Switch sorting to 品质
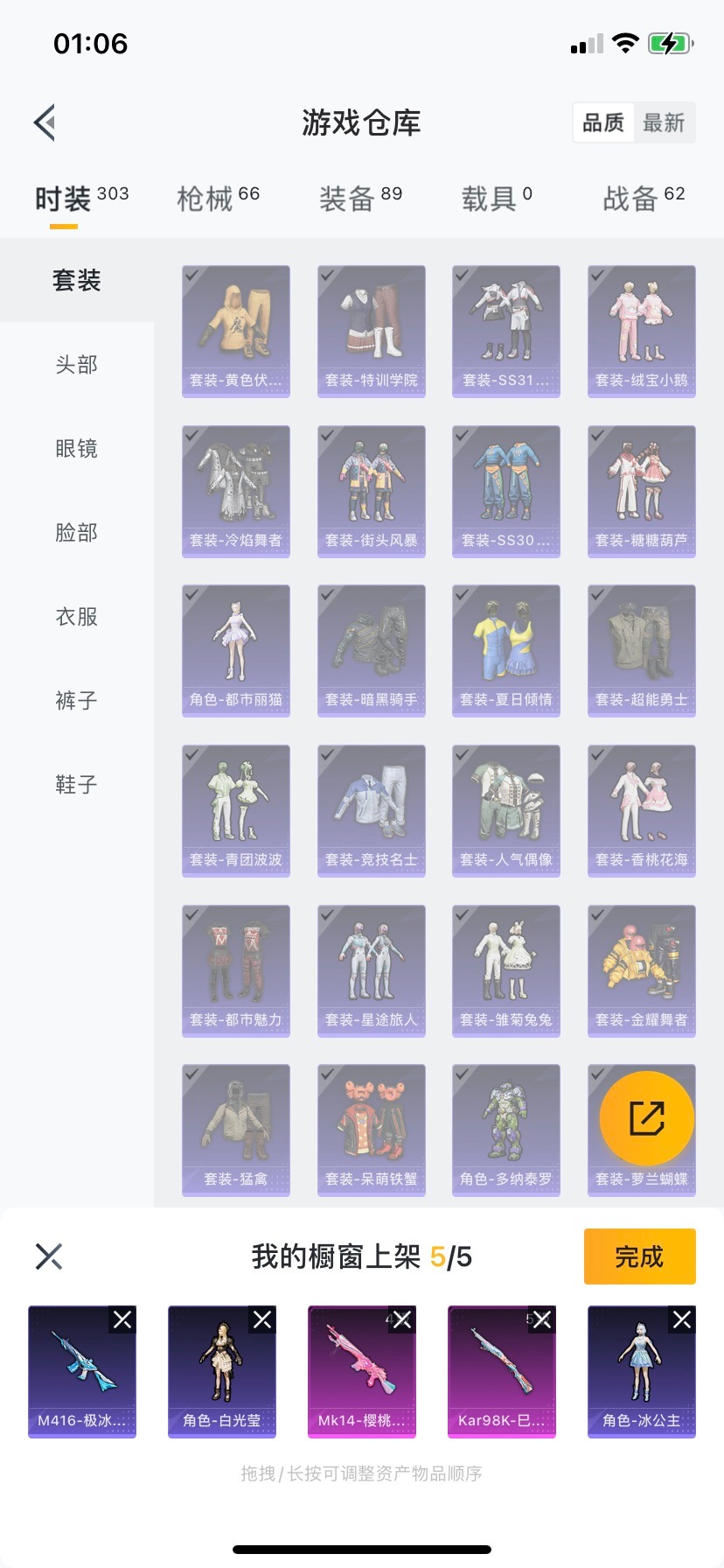 point(603,122)
